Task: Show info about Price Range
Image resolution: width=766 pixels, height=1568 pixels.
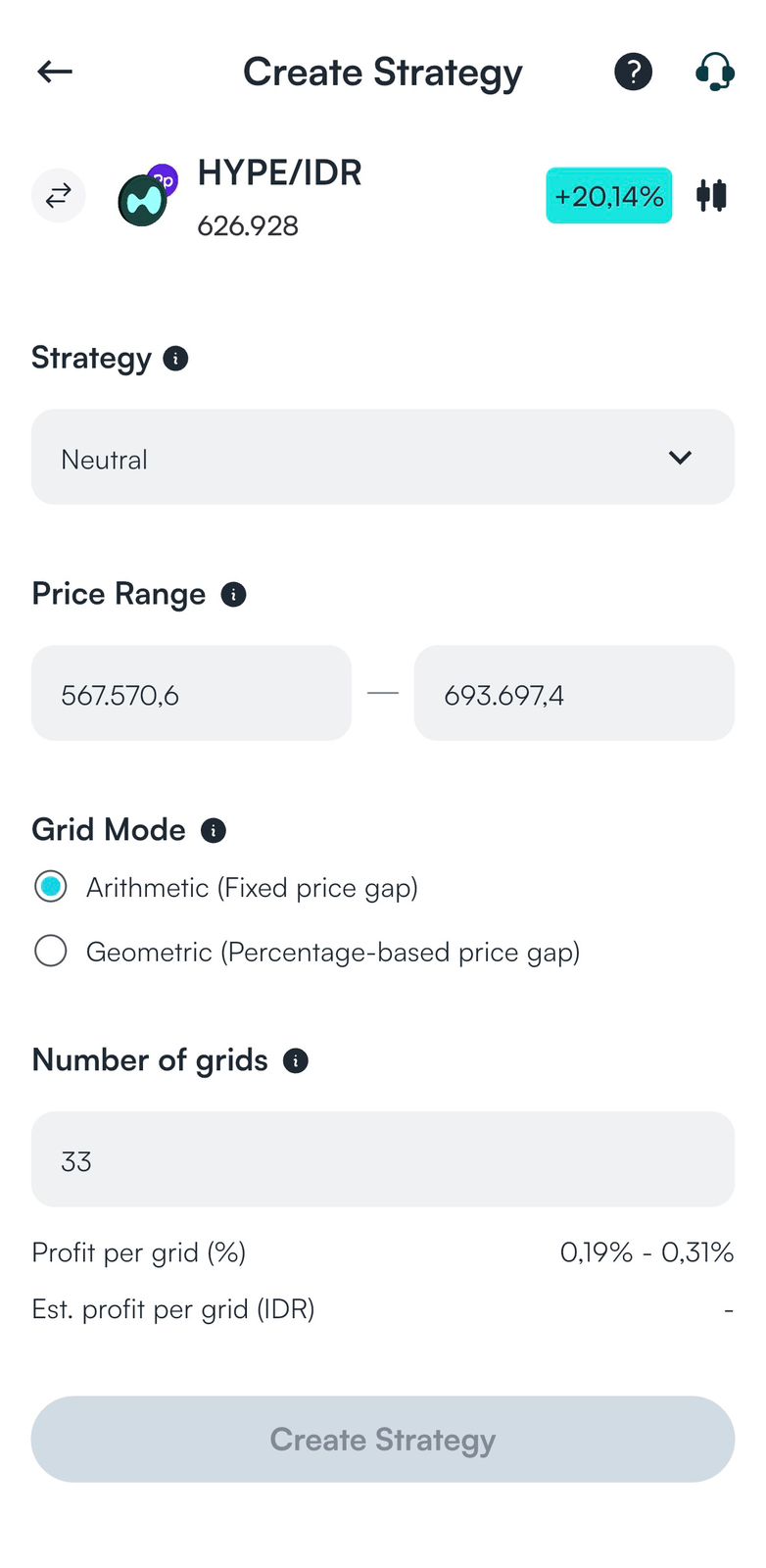Action: pyautogui.click(x=233, y=595)
